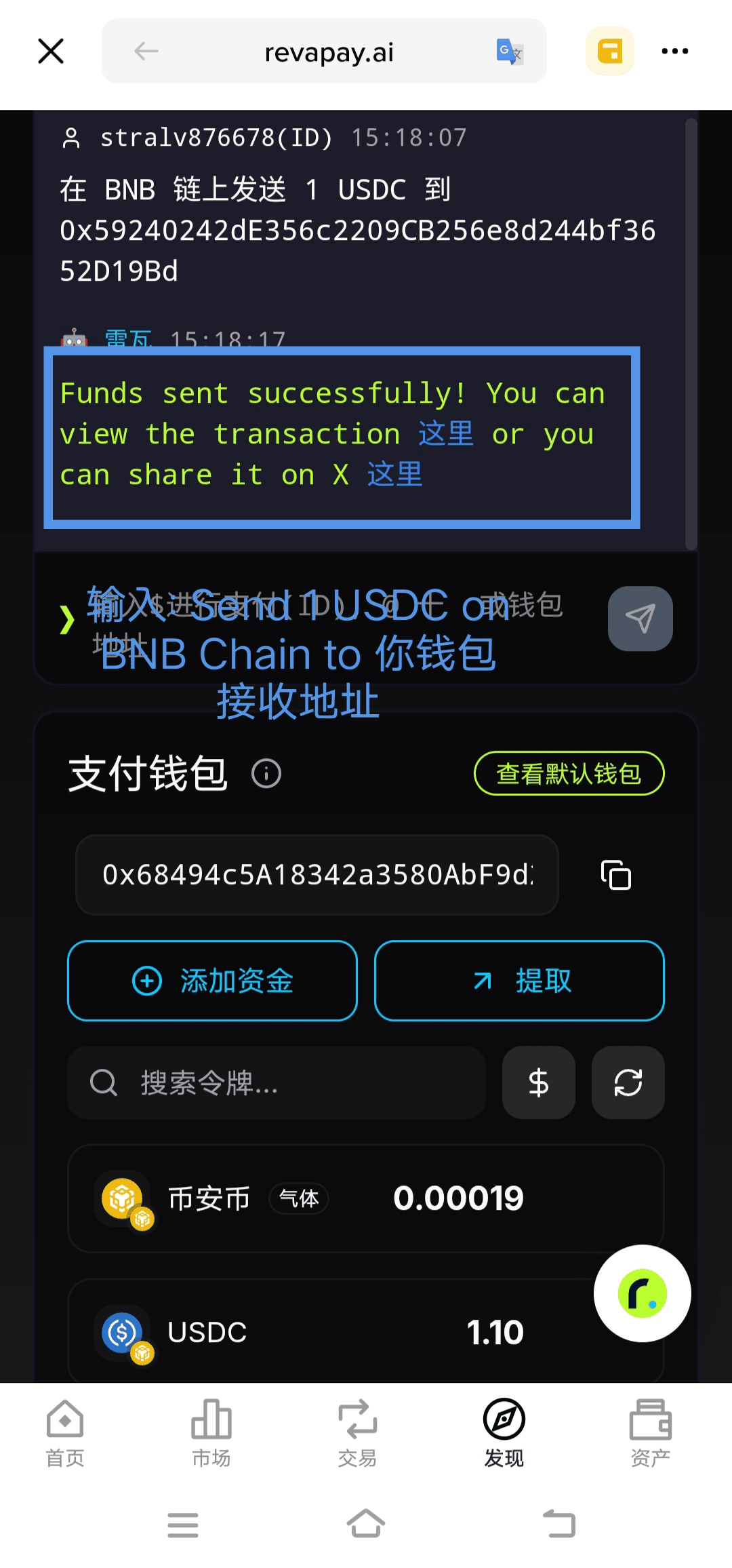
Task: Switch to the 市场 tab
Action: 211,1432
